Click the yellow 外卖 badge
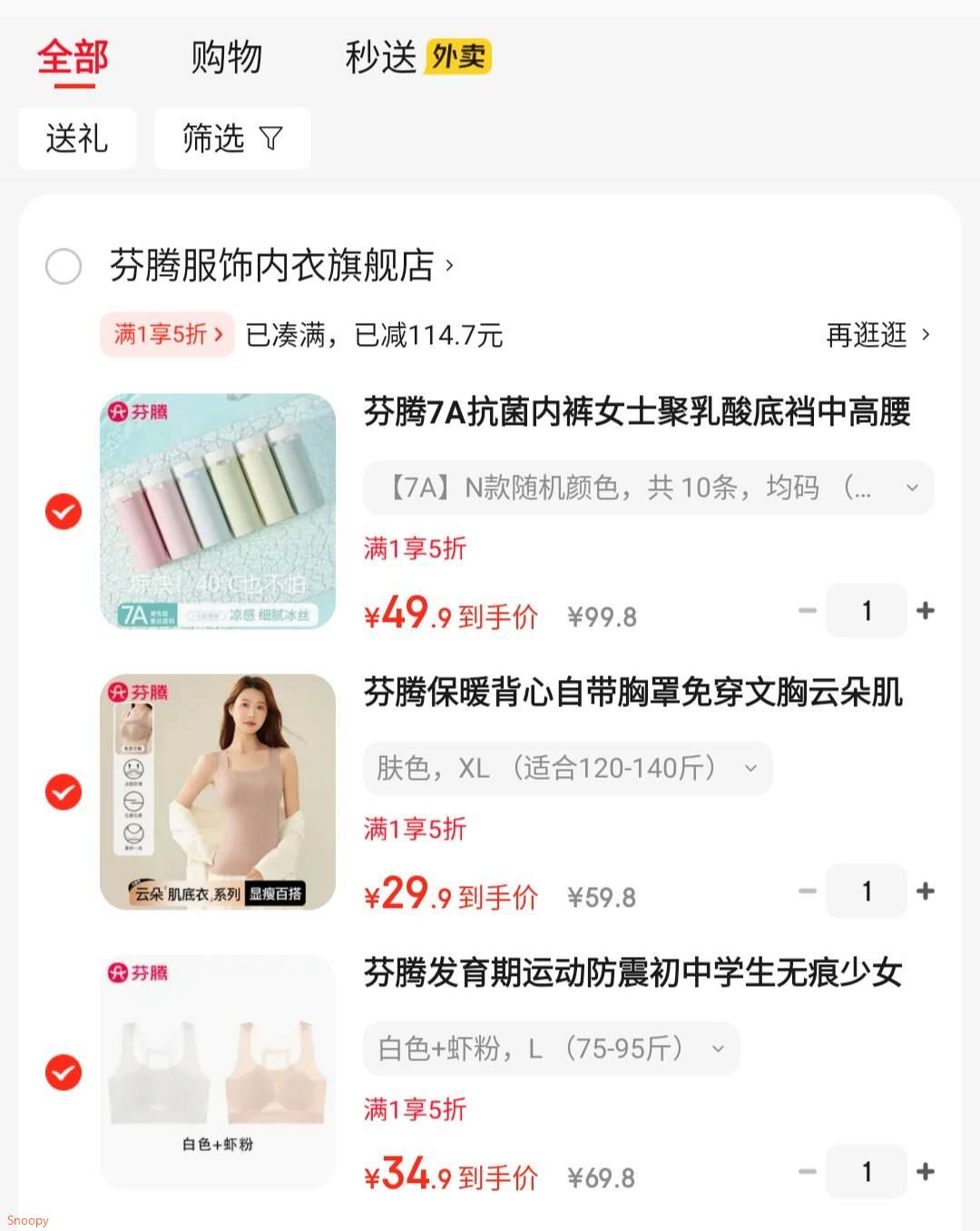 pos(457,57)
